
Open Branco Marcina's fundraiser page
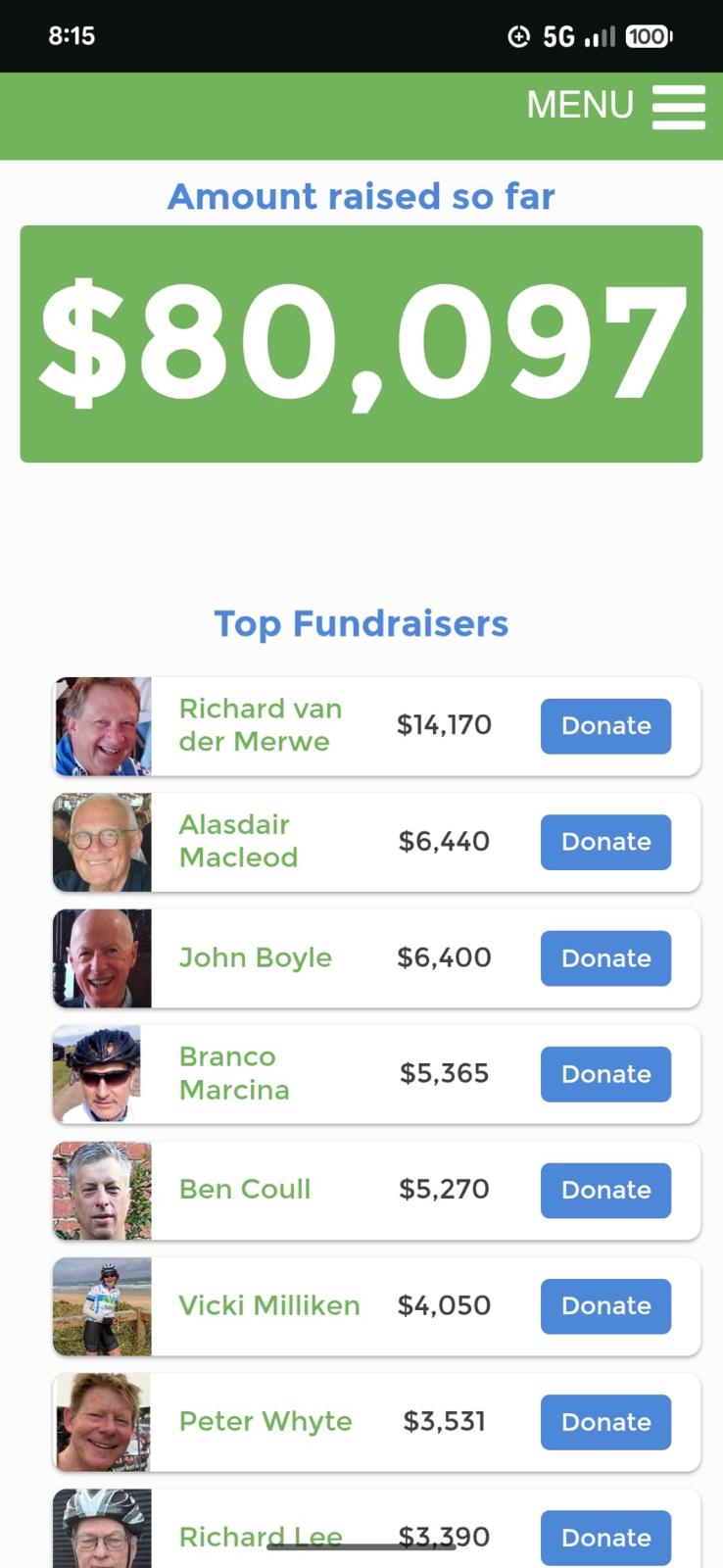click(234, 1073)
